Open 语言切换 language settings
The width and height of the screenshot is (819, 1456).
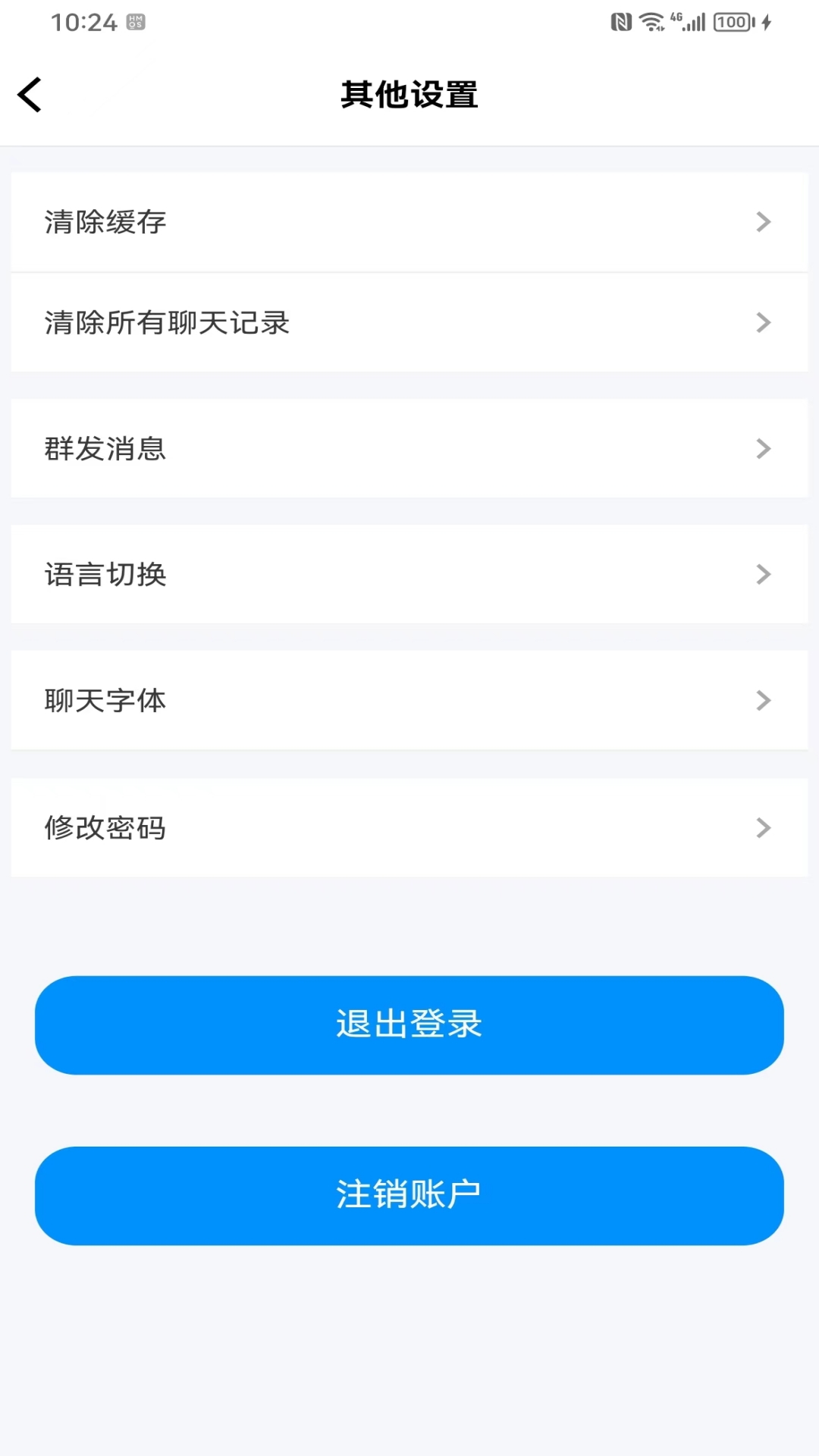click(x=409, y=574)
